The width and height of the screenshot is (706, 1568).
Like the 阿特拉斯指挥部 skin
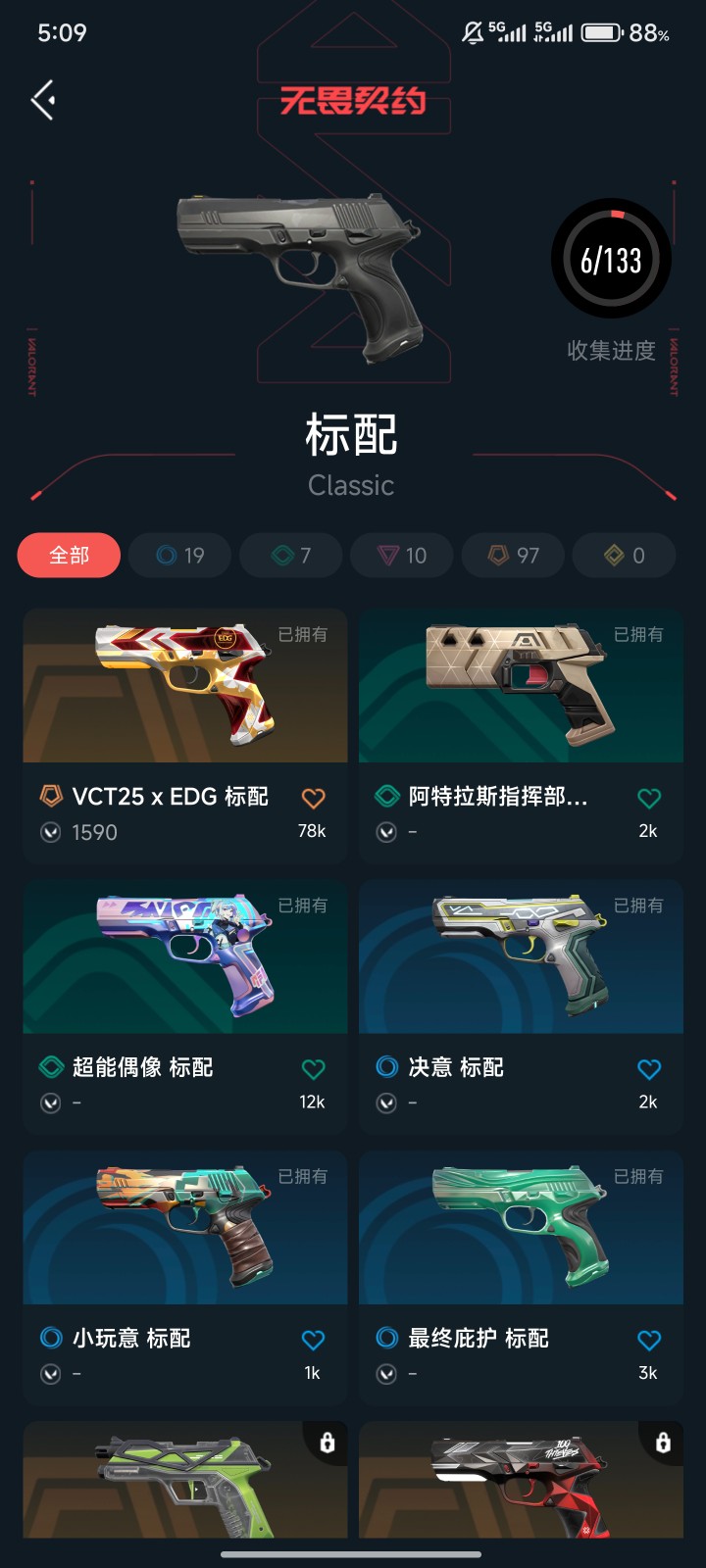click(649, 799)
